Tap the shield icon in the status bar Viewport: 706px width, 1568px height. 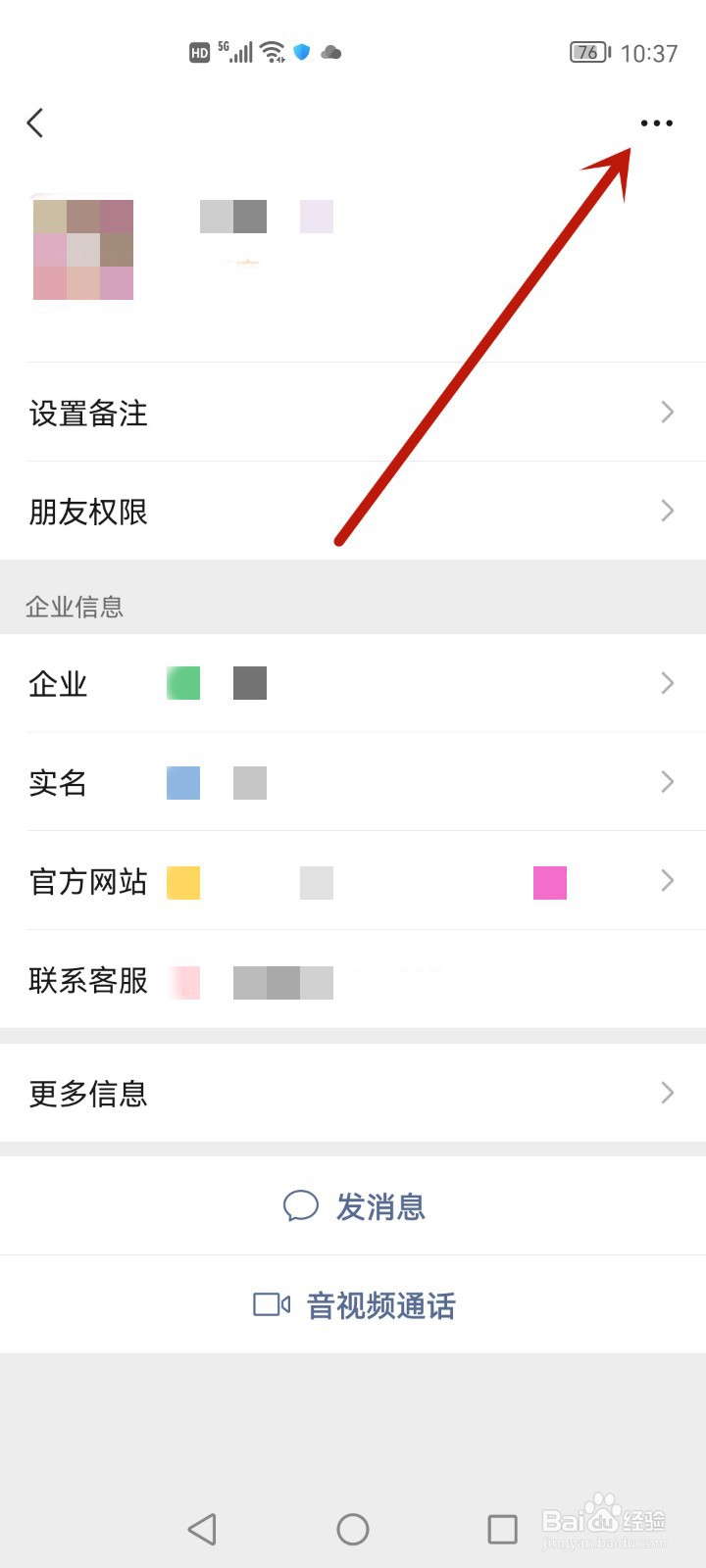tap(302, 52)
